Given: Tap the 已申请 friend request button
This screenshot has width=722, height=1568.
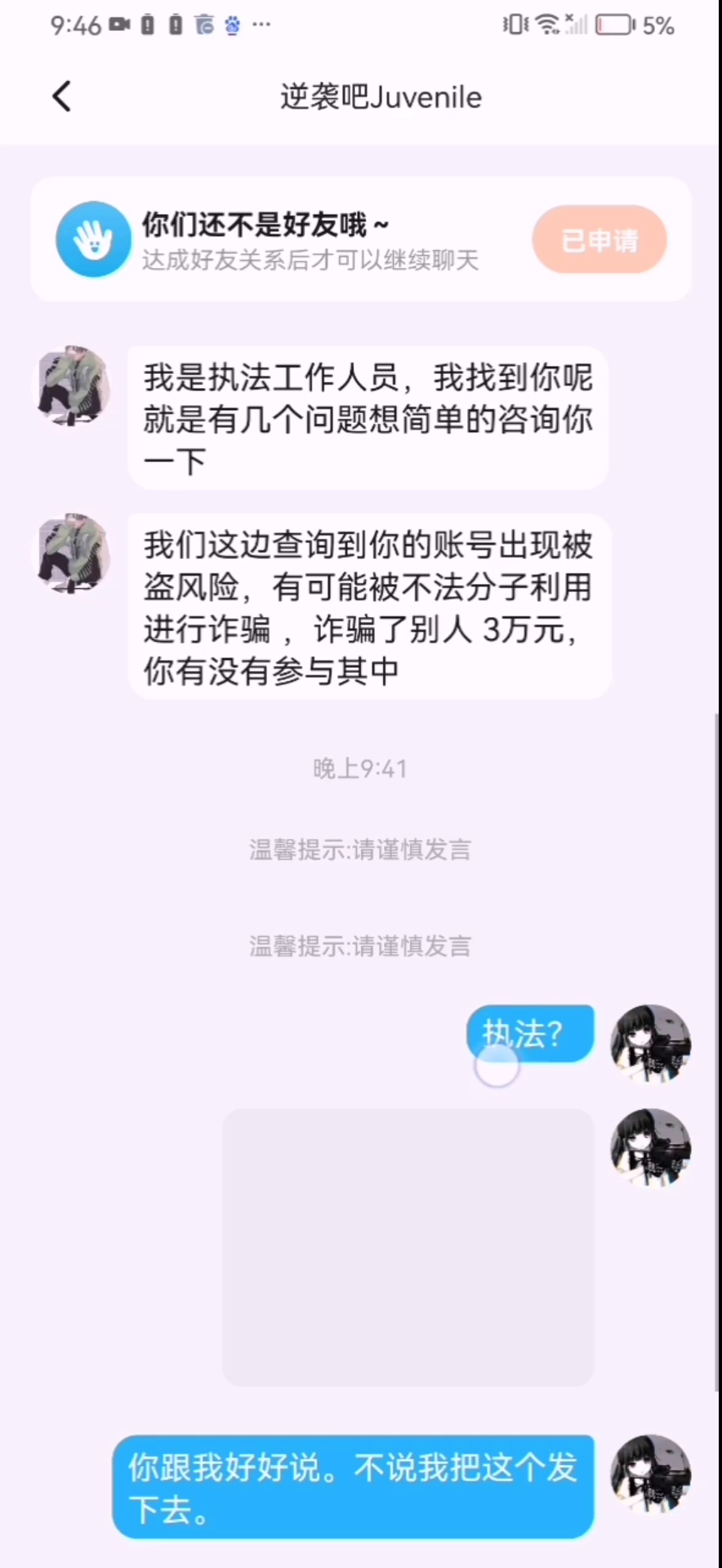Looking at the screenshot, I should (x=599, y=240).
